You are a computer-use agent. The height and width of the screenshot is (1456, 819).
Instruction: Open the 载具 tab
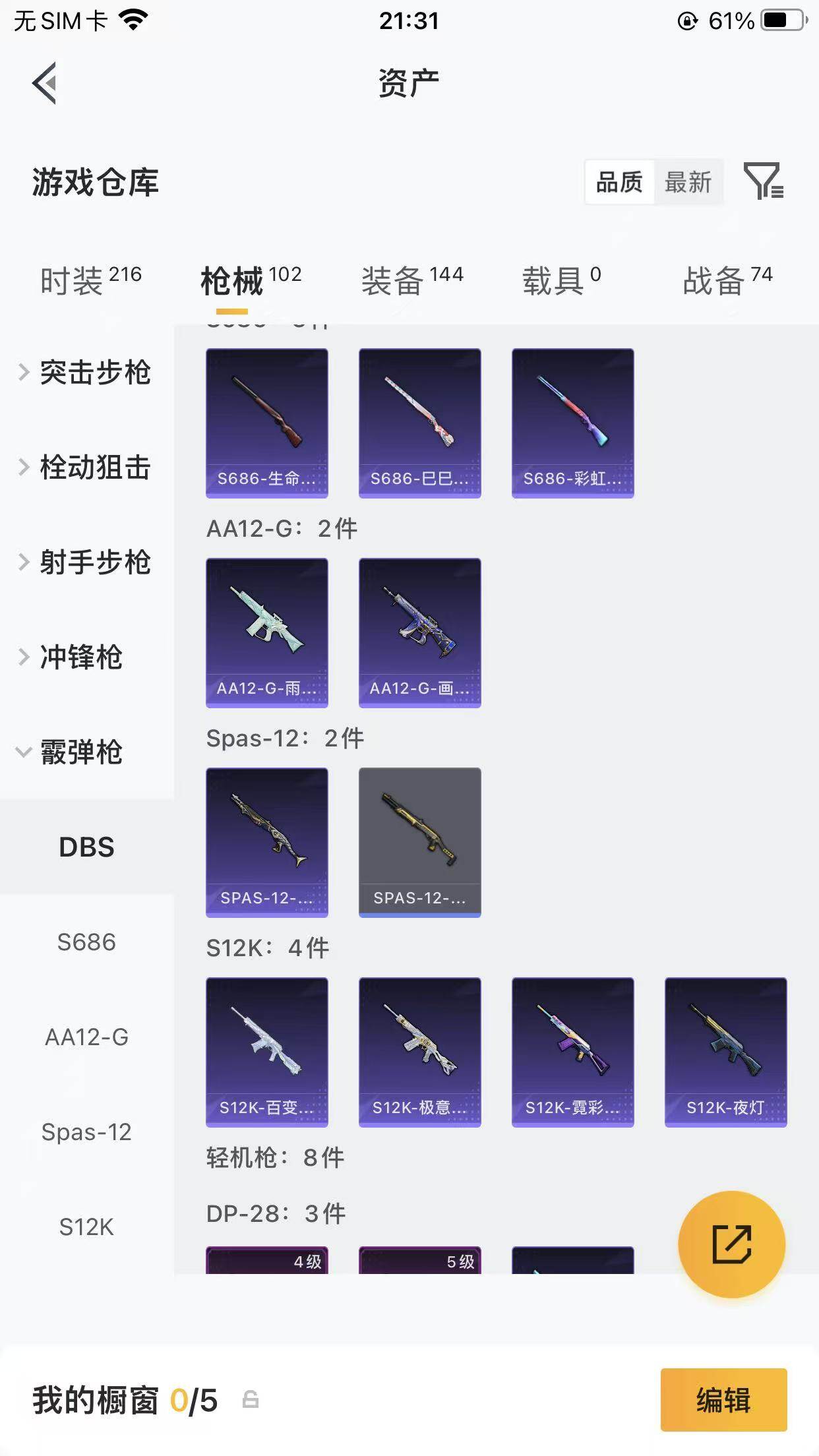561,281
